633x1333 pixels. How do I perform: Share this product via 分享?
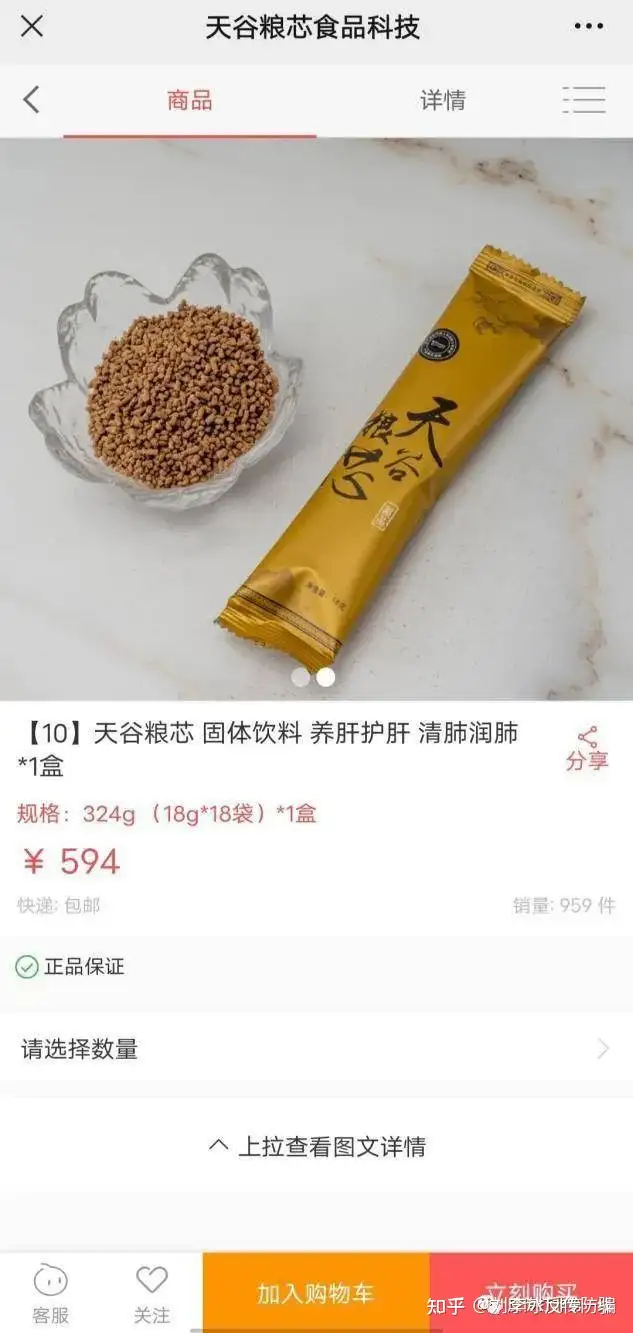[587, 749]
